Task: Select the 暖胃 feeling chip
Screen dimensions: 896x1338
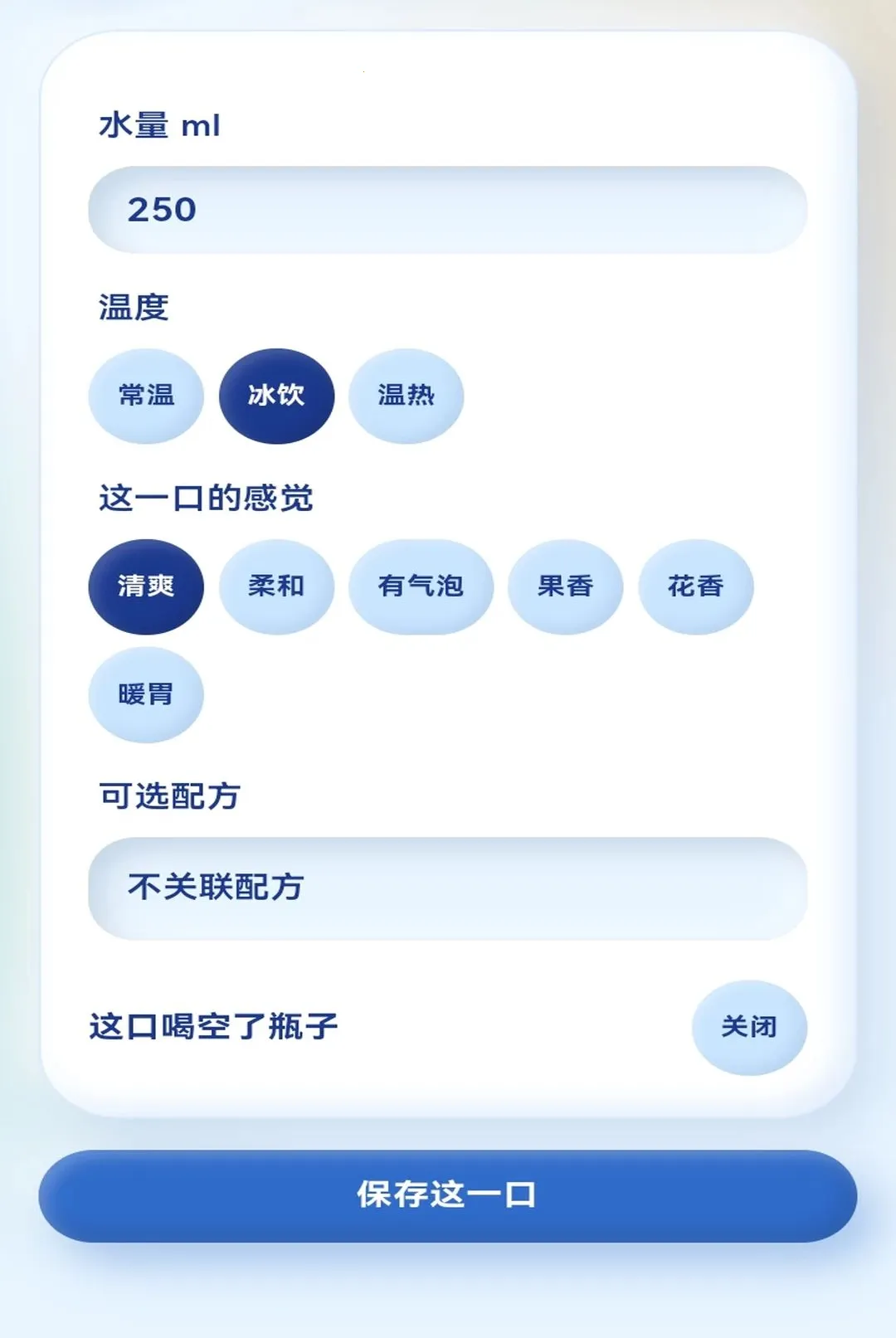Action: [x=146, y=694]
